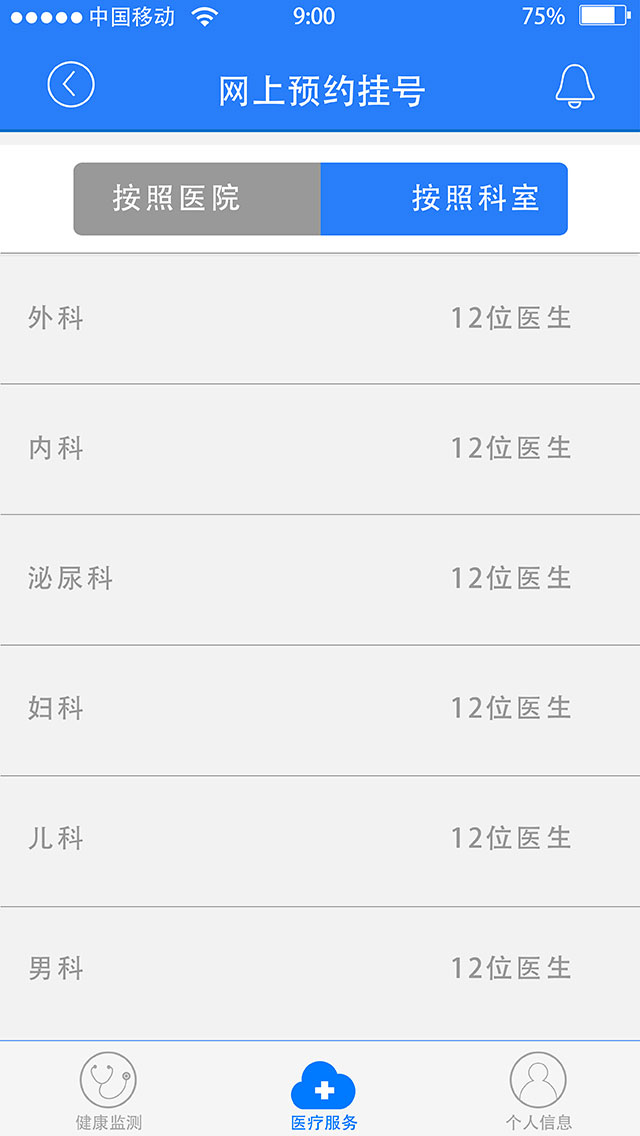
Task: Select the 男科 department
Action: (320, 972)
